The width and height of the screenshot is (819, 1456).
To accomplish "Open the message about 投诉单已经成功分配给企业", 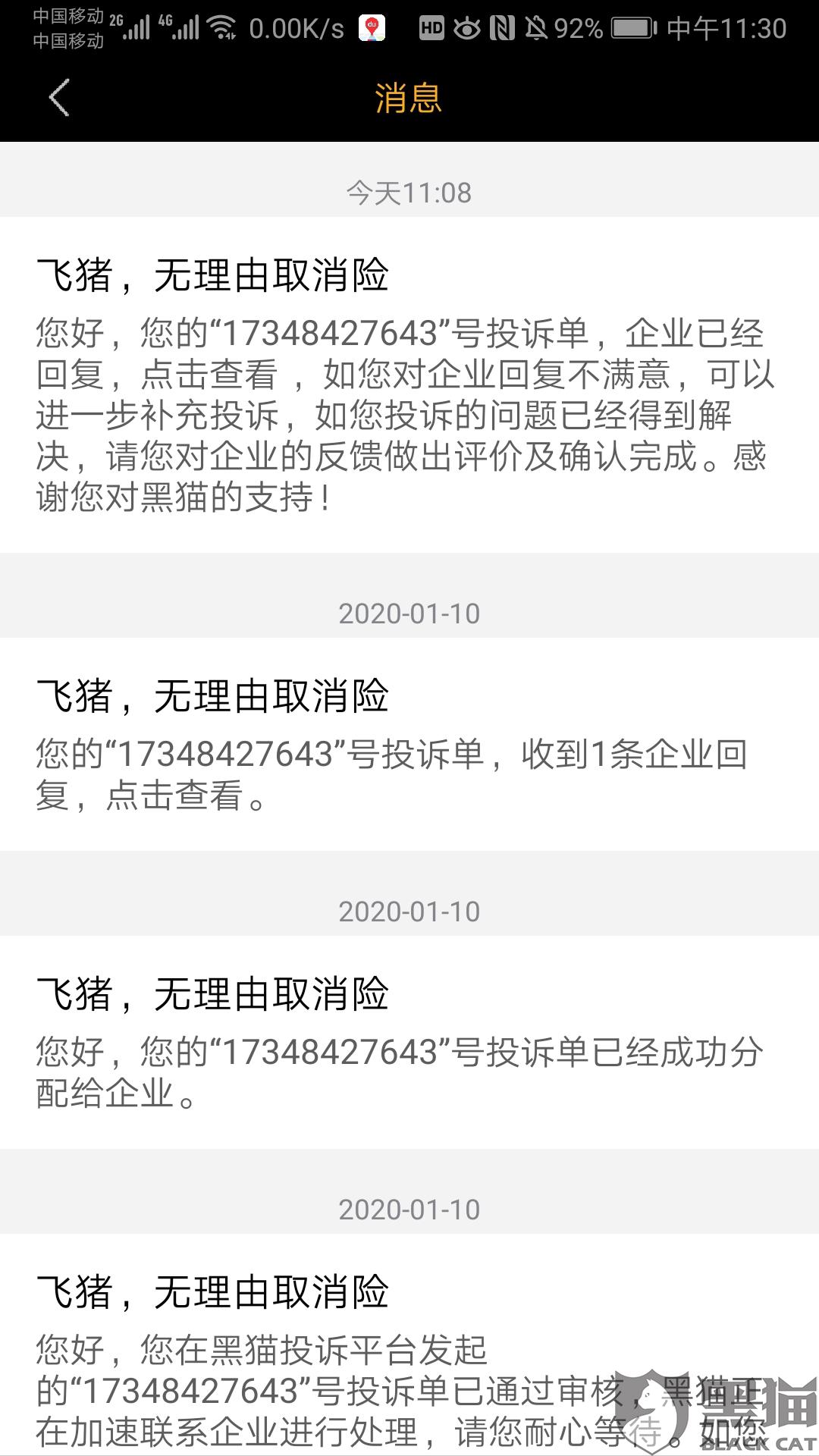I will [x=409, y=1043].
